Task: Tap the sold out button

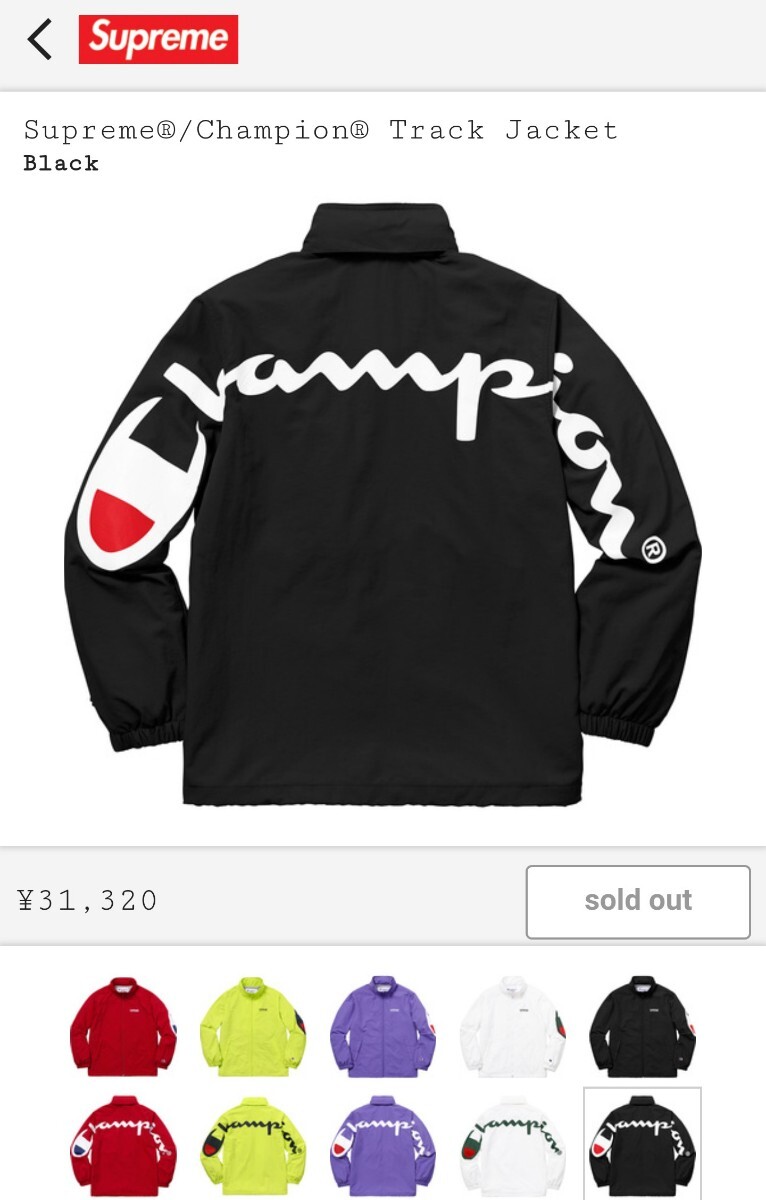Action: pyautogui.click(x=638, y=901)
